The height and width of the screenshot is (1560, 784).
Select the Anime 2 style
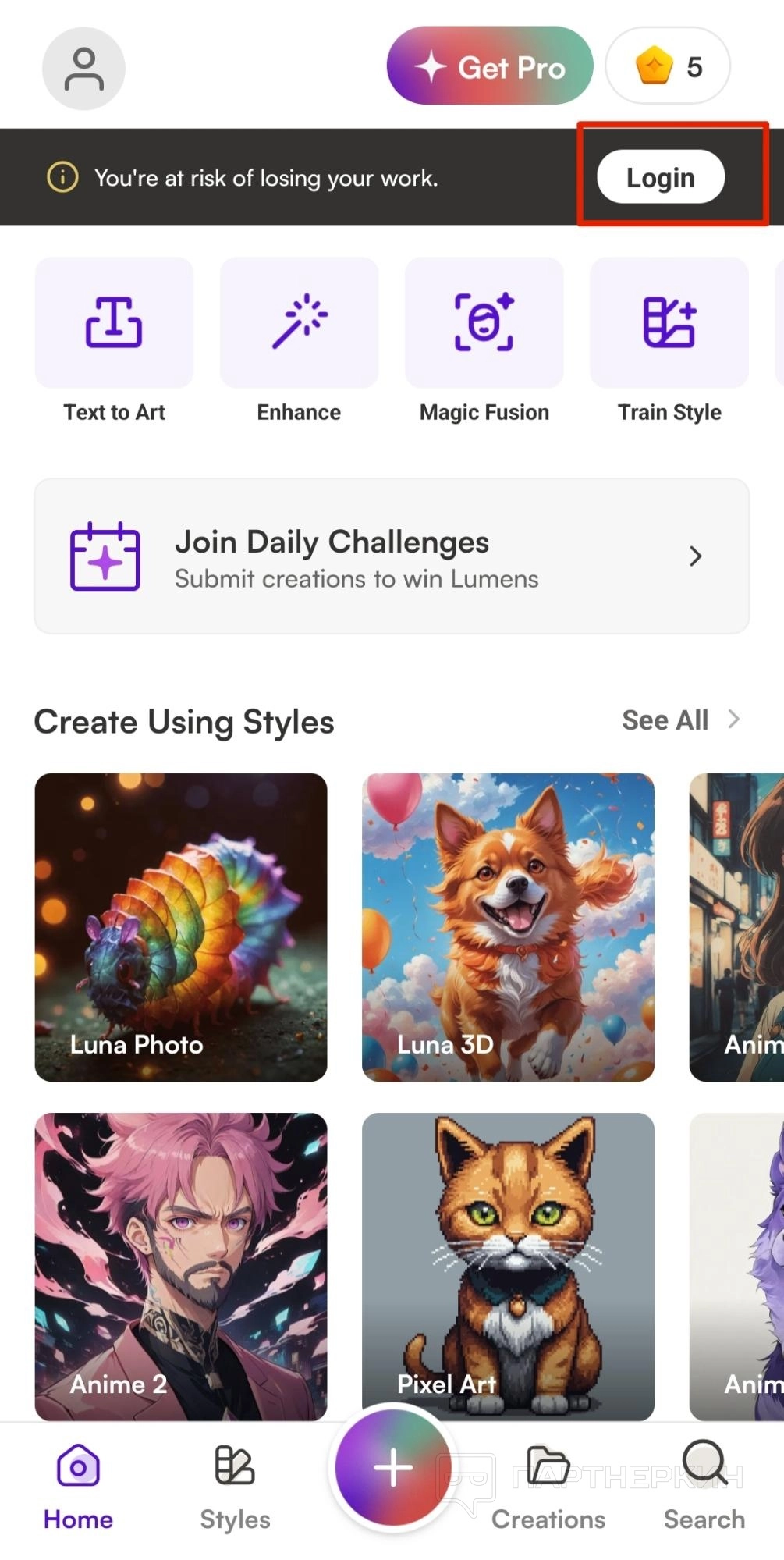tap(180, 1265)
